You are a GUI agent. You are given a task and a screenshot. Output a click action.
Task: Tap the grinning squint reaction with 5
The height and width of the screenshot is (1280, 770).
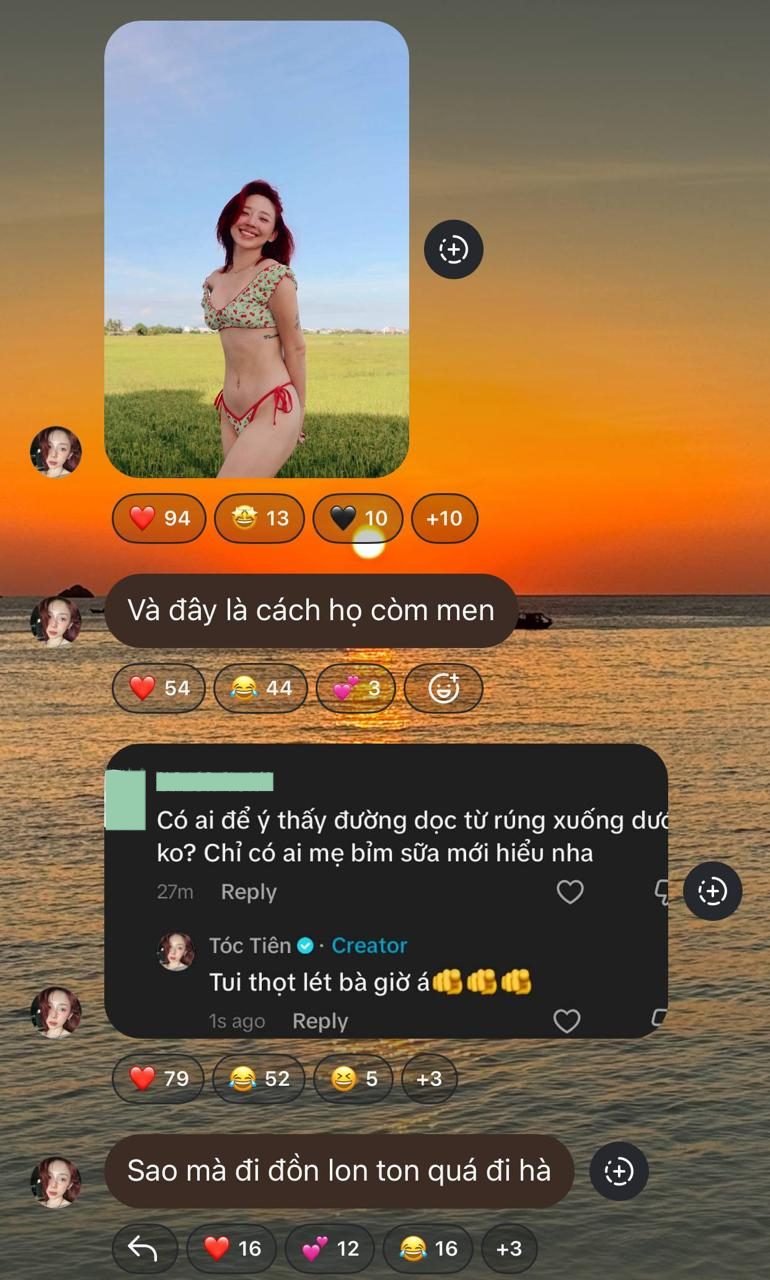353,1078
